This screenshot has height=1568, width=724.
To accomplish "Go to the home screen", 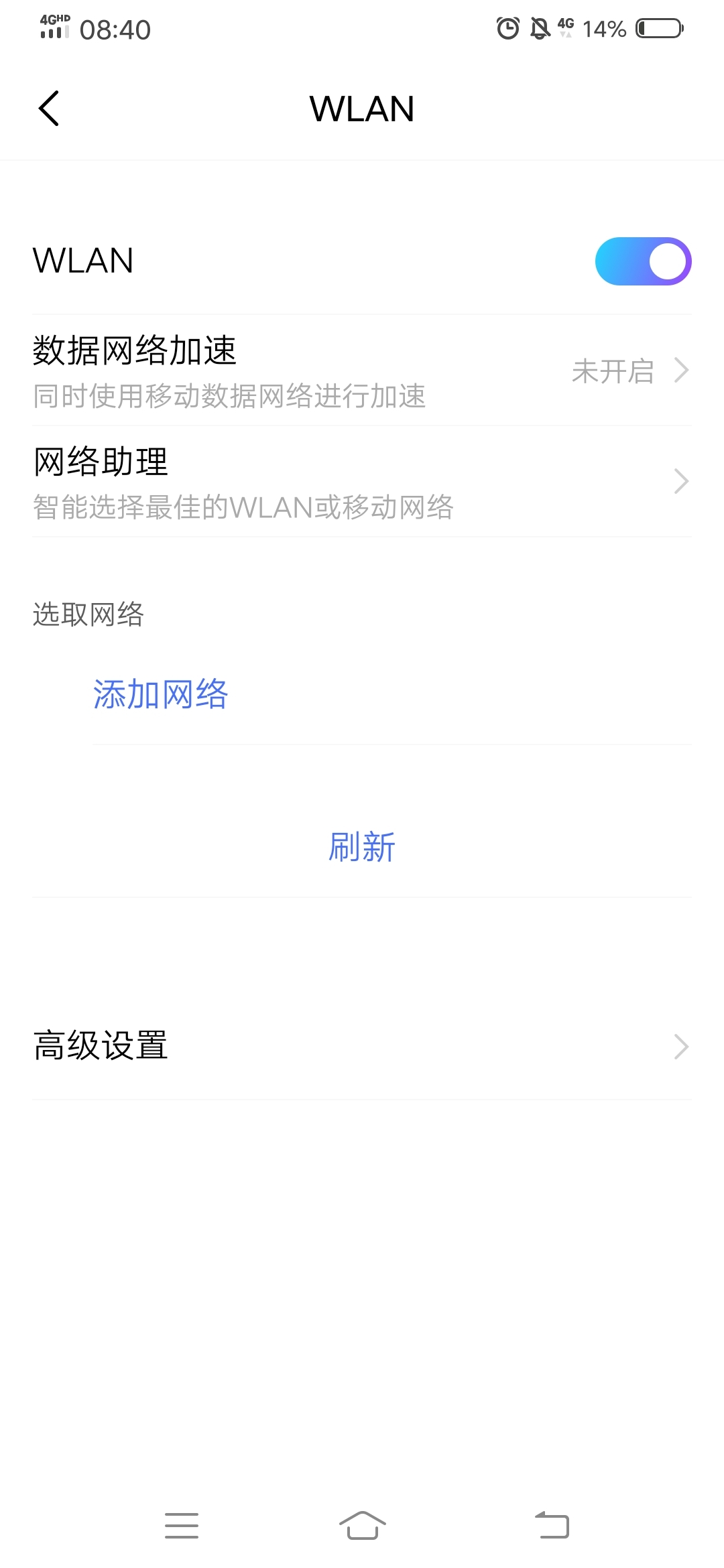I will (x=362, y=1525).
